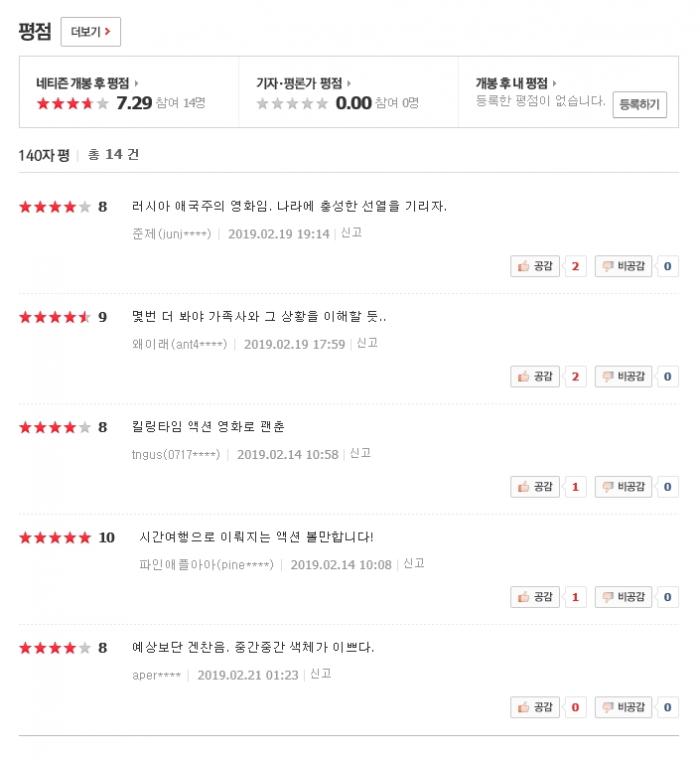Tap 비공감 on 파인애플아아's review
Screen dimensions: 700x760
(623, 597)
